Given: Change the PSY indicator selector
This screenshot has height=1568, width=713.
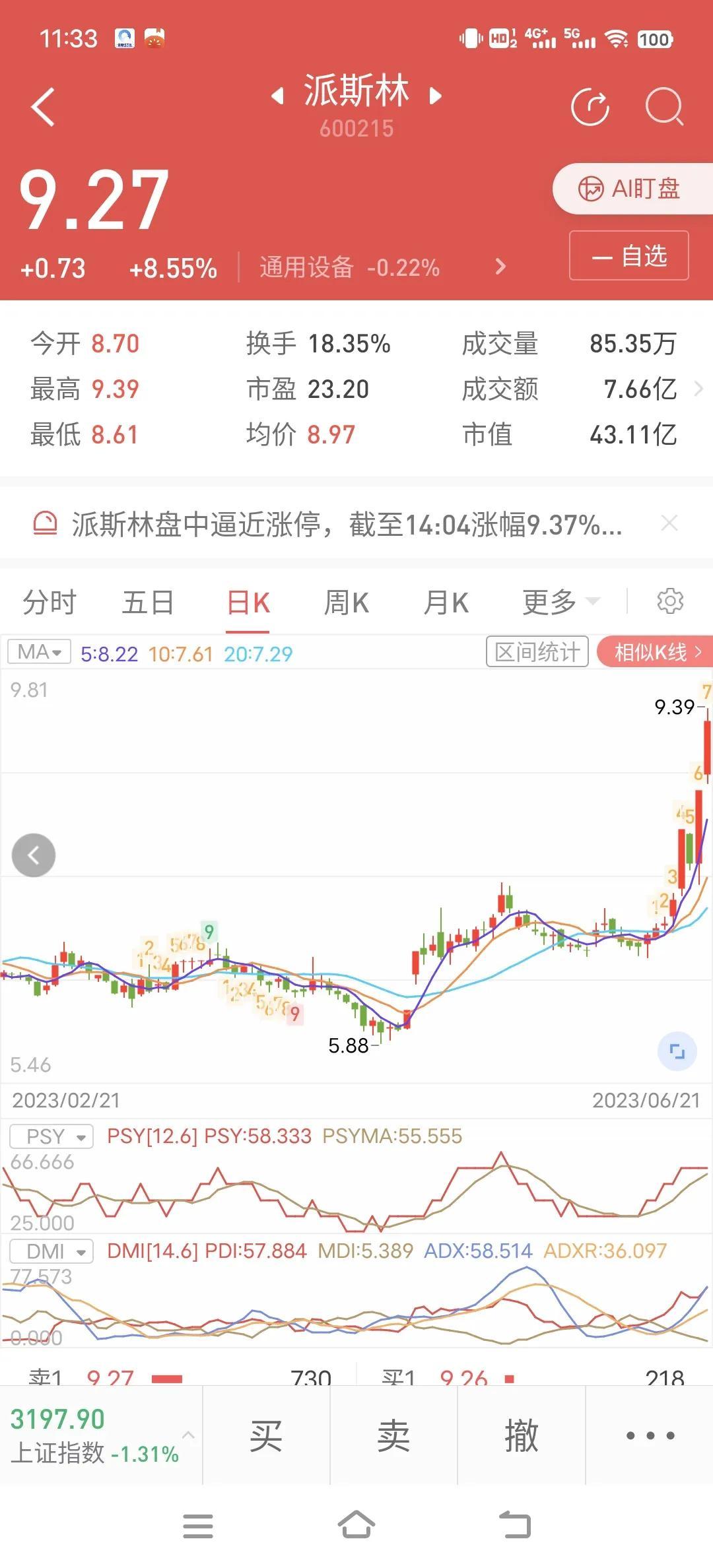Looking at the screenshot, I should [52, 1137].
